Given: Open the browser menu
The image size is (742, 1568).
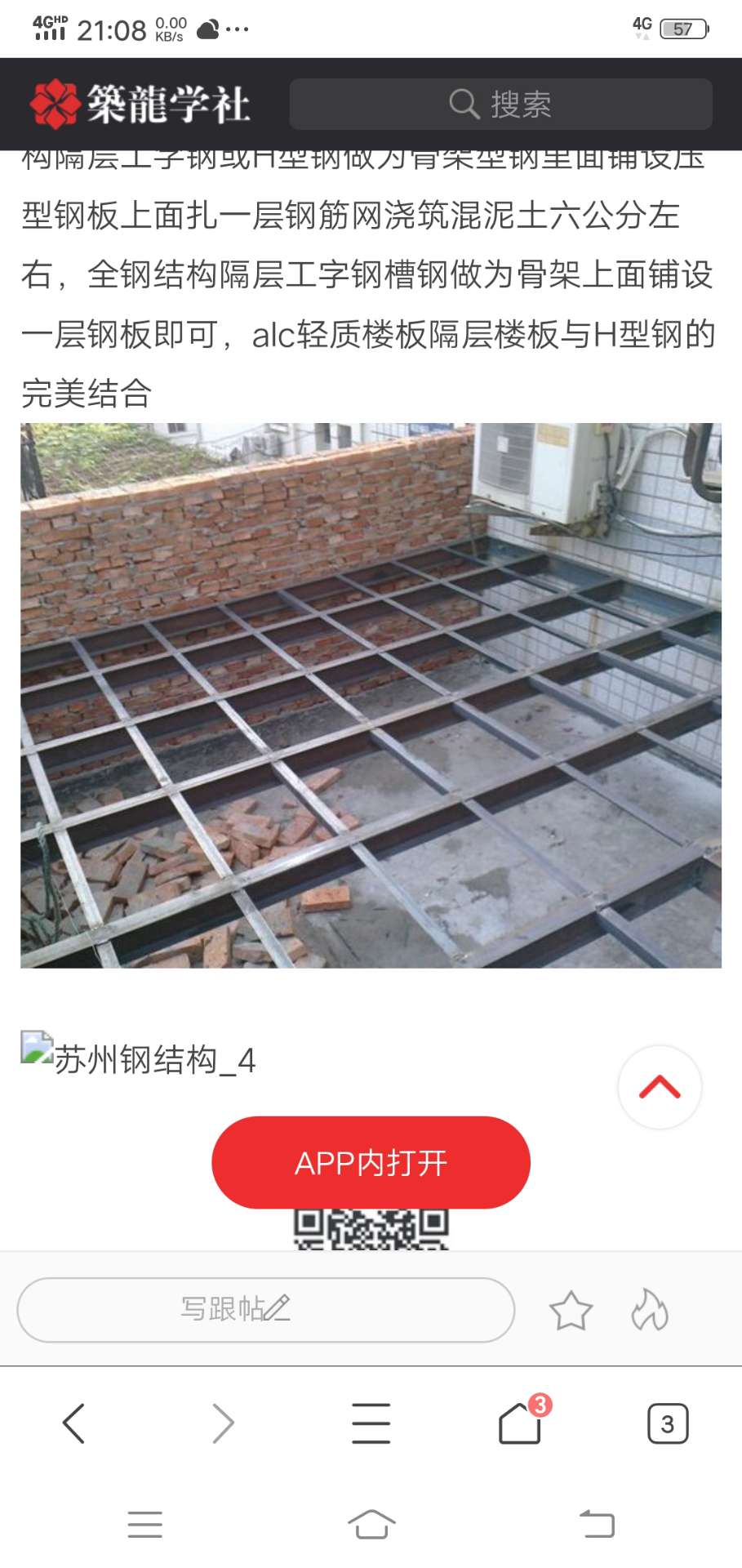Looking at the screenshot, I should pos(371,1423).
